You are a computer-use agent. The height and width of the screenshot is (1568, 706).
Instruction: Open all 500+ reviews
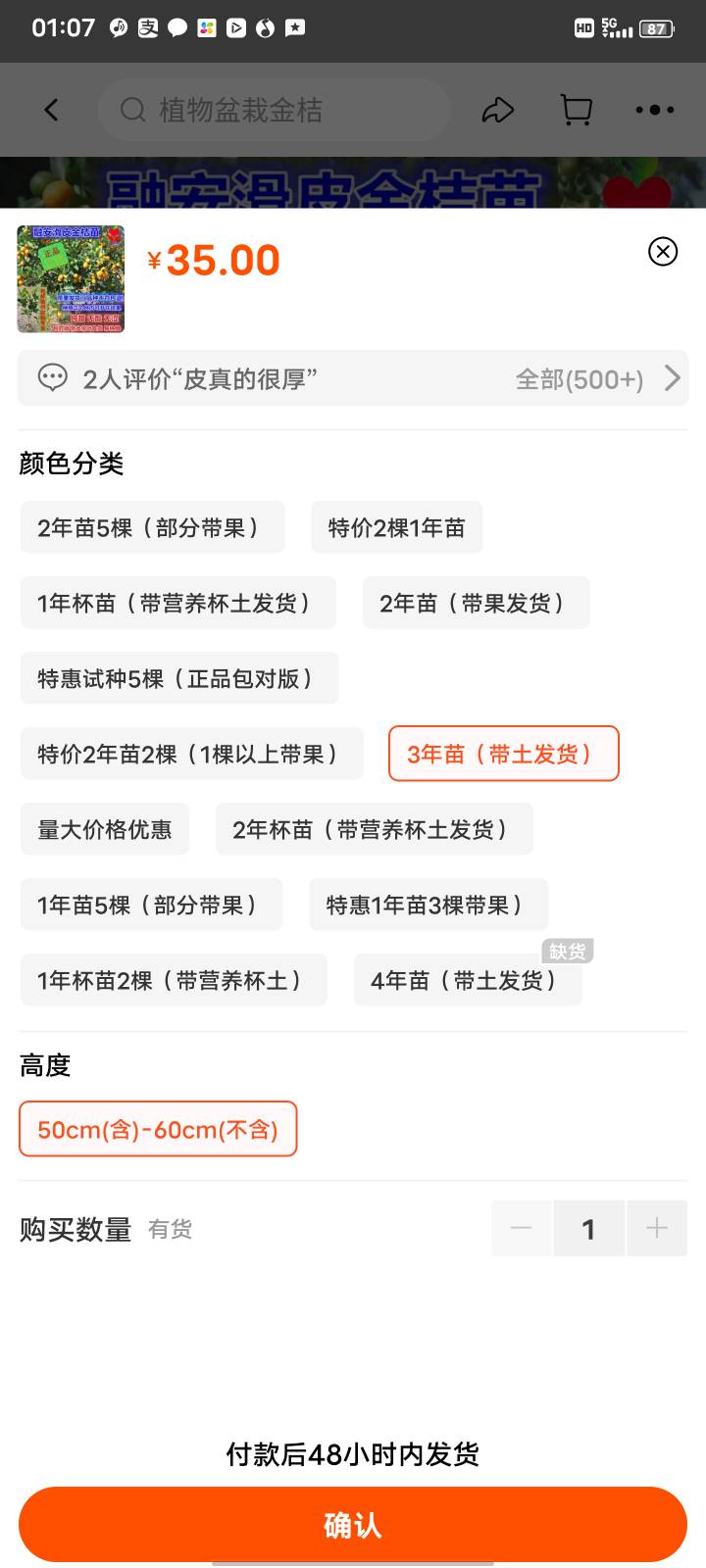[x=597, y=379]
